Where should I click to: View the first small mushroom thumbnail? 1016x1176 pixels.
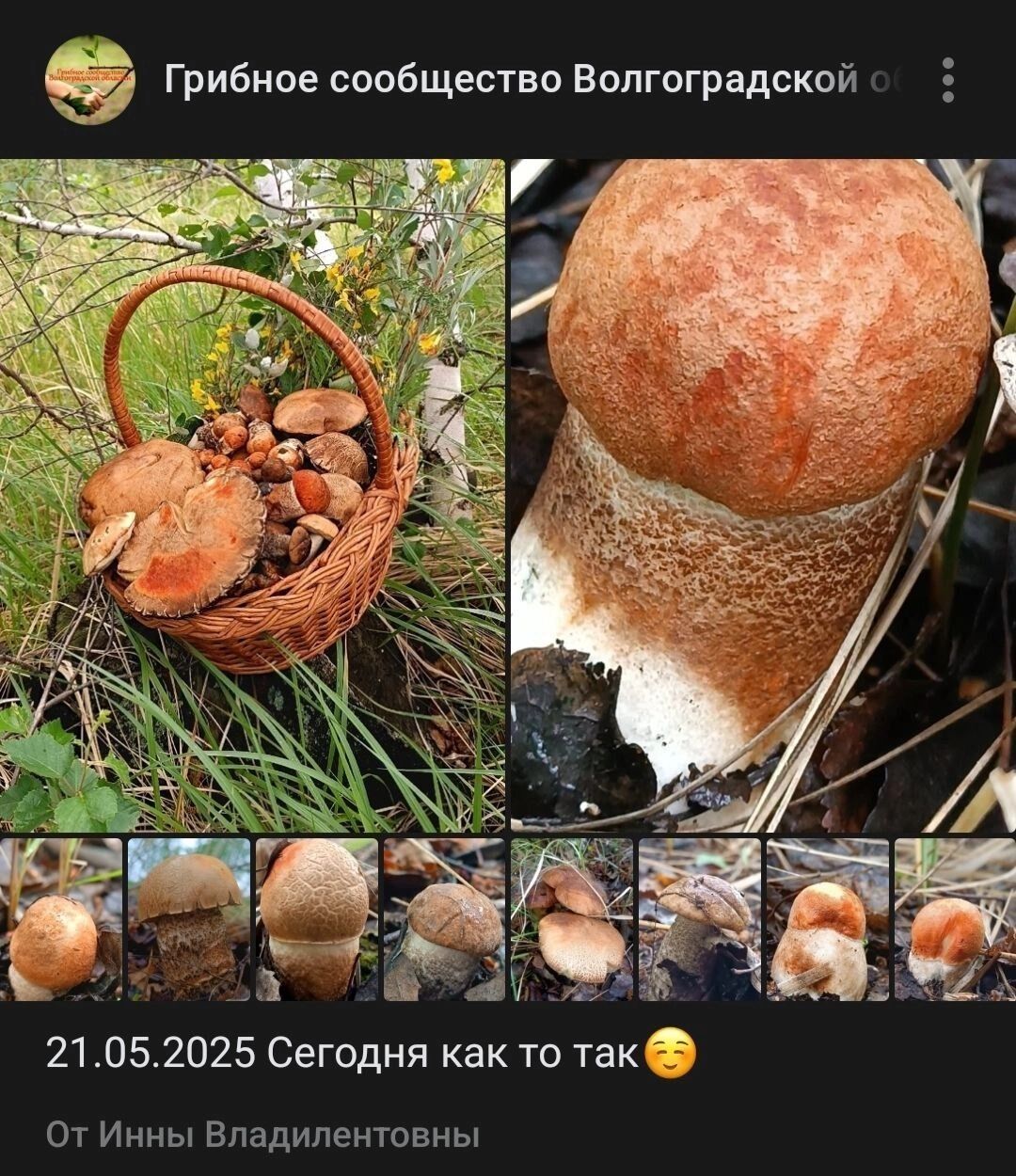coord(61,919)
